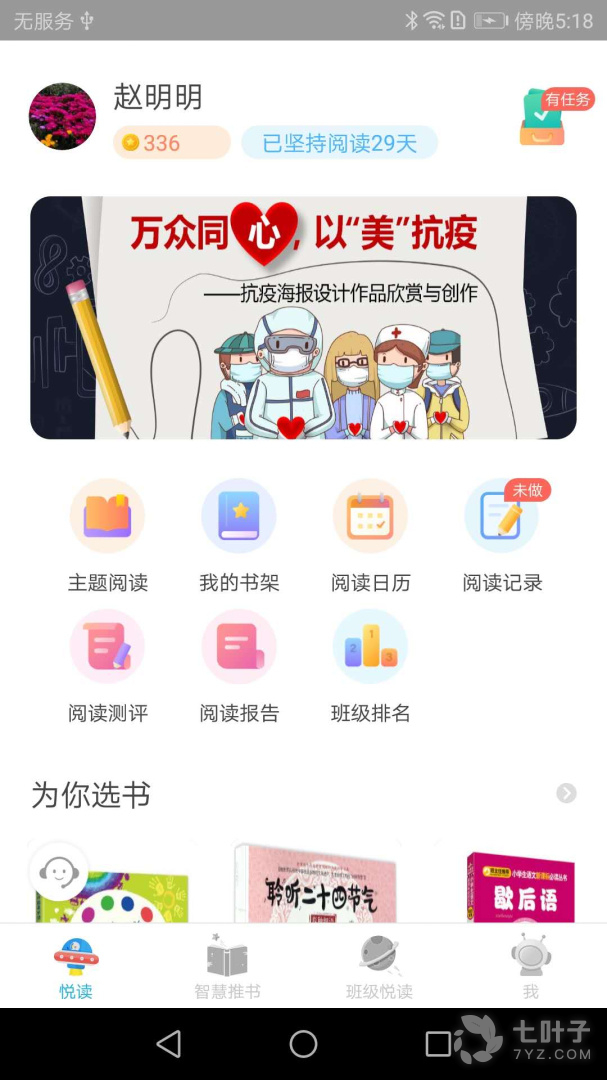Switch to the 班级悦读 tab

[379, 967]
